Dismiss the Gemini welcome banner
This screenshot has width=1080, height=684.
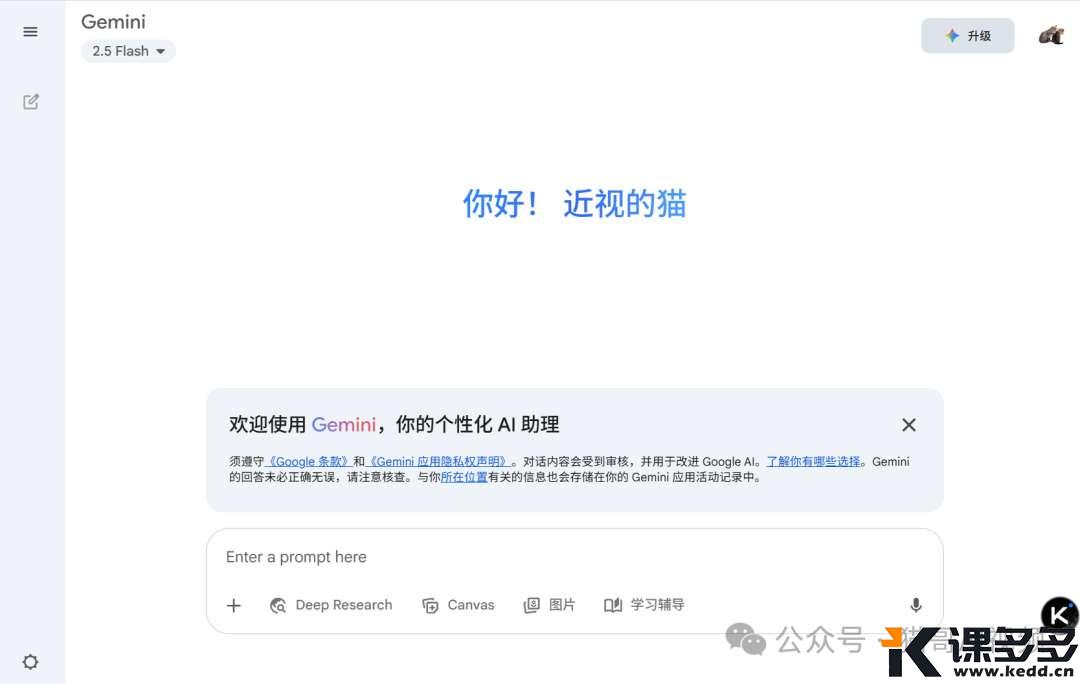[908, 425]
